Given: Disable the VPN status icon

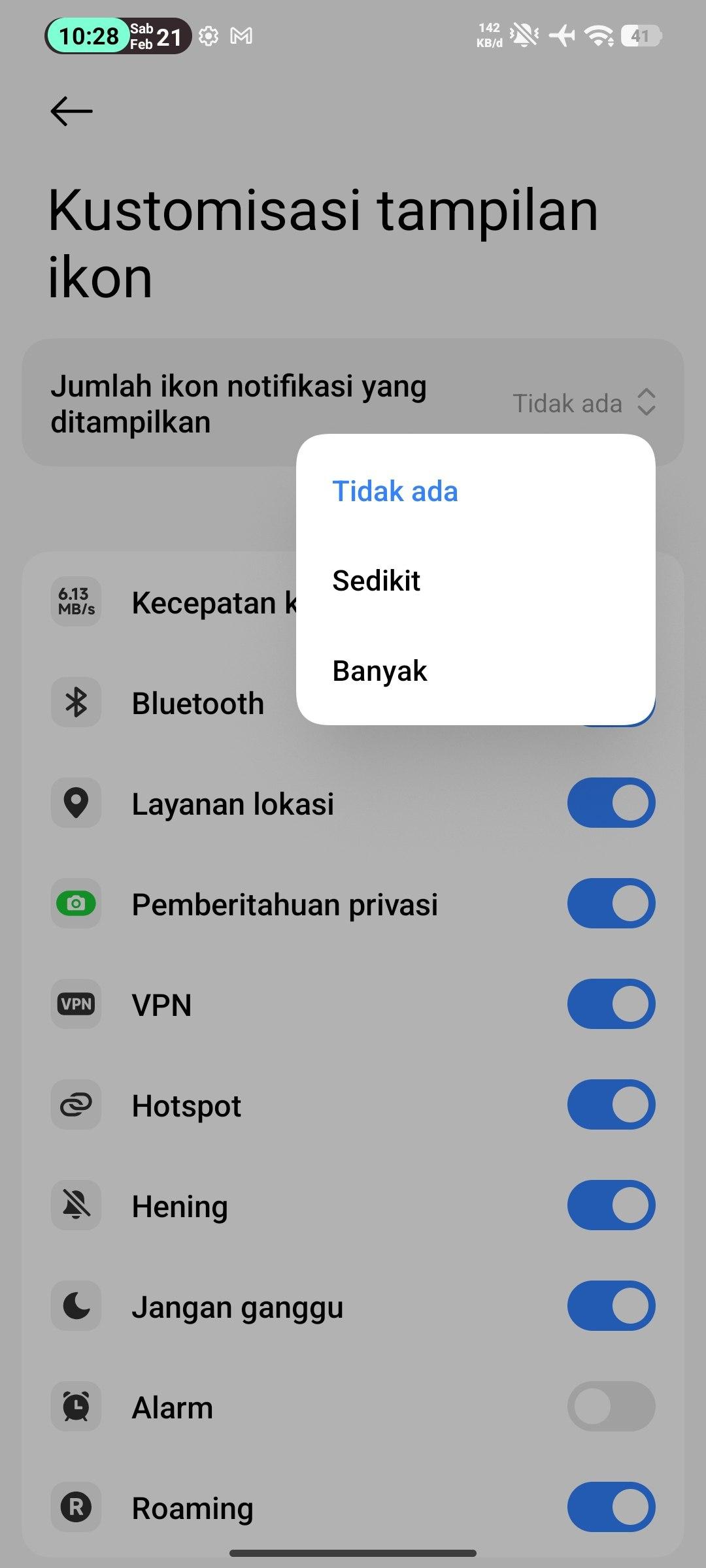Looking at the screenshot, I should coord(611,1004).
